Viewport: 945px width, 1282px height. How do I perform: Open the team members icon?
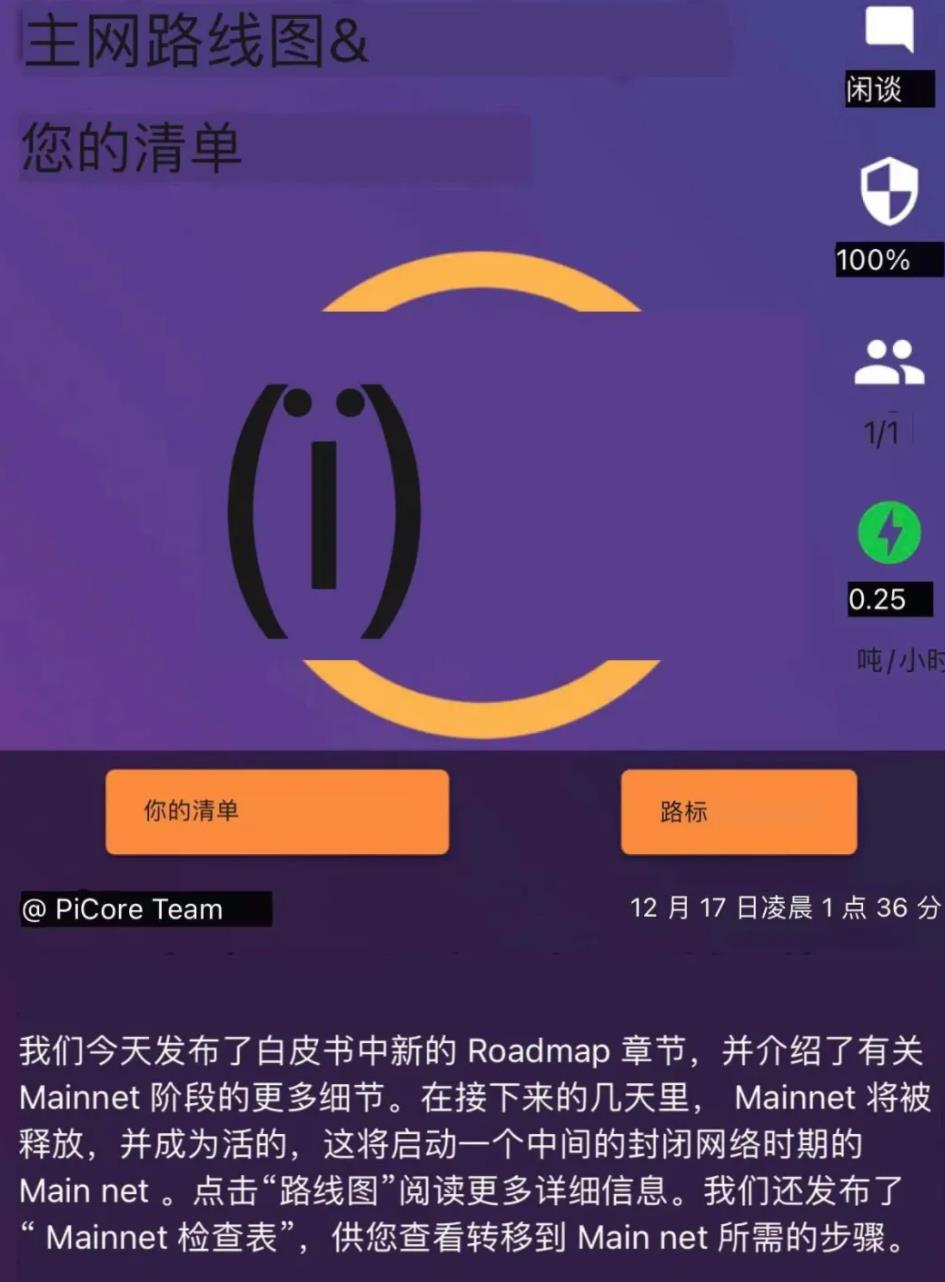(889, 363)
